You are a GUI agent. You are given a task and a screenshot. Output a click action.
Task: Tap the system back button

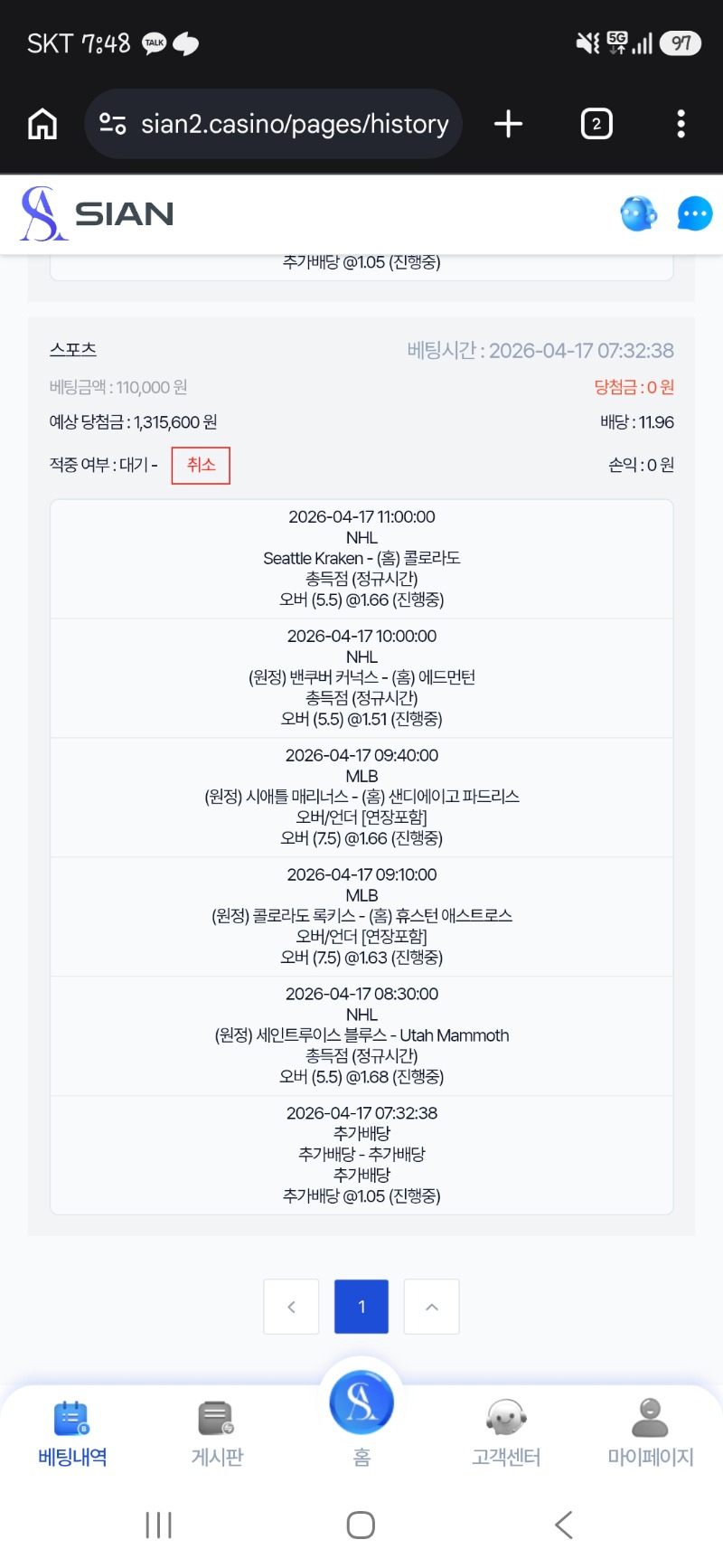tap(564, 1525)
